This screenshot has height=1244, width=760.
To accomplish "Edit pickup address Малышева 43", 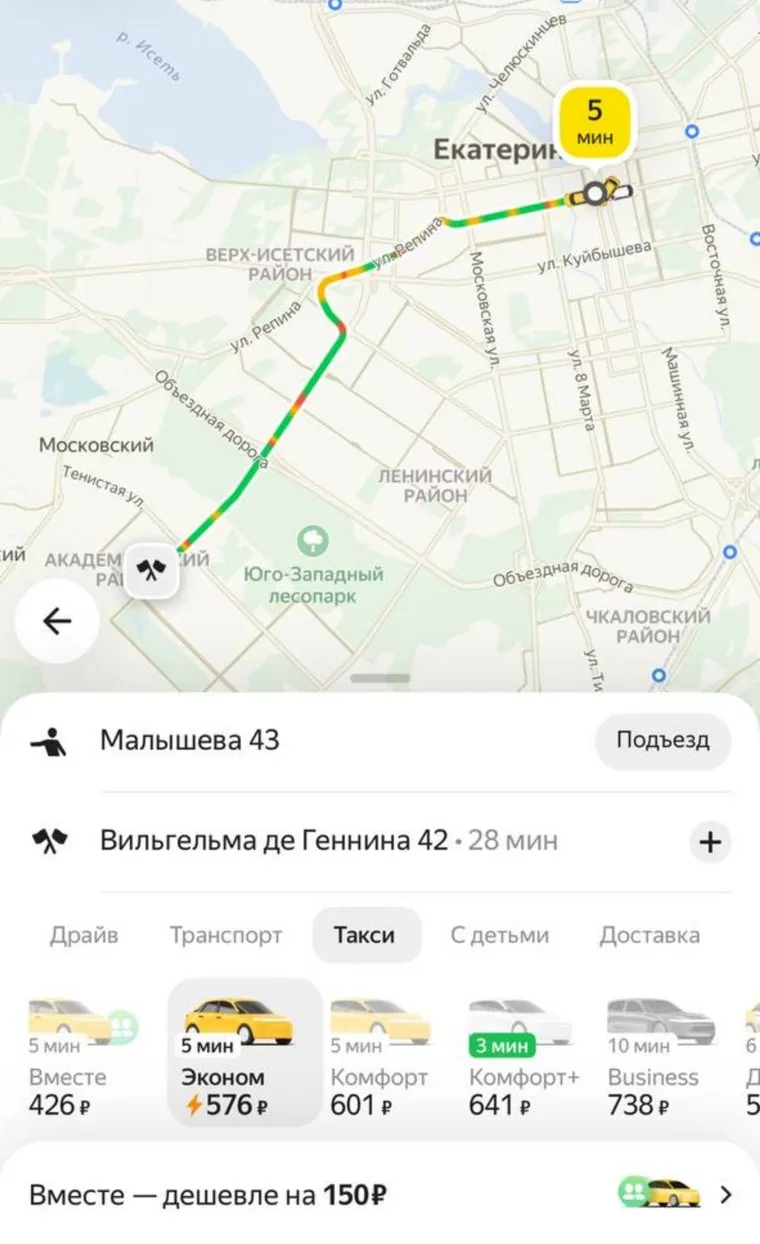I will (190, 741).
